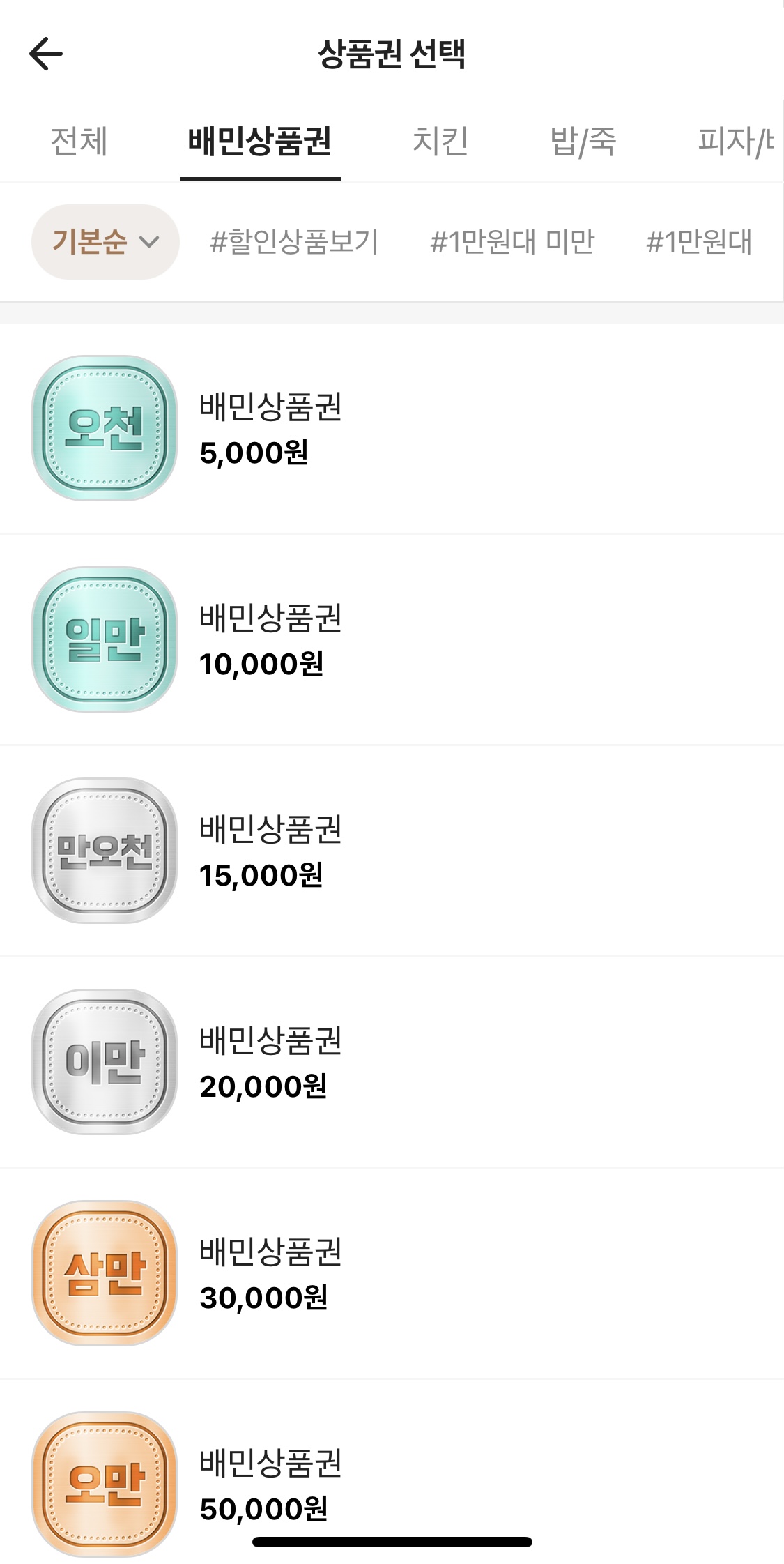Choose the 10,000원 배민상품권
Viewport: 784px width, 1564px height.
[392, 639]
